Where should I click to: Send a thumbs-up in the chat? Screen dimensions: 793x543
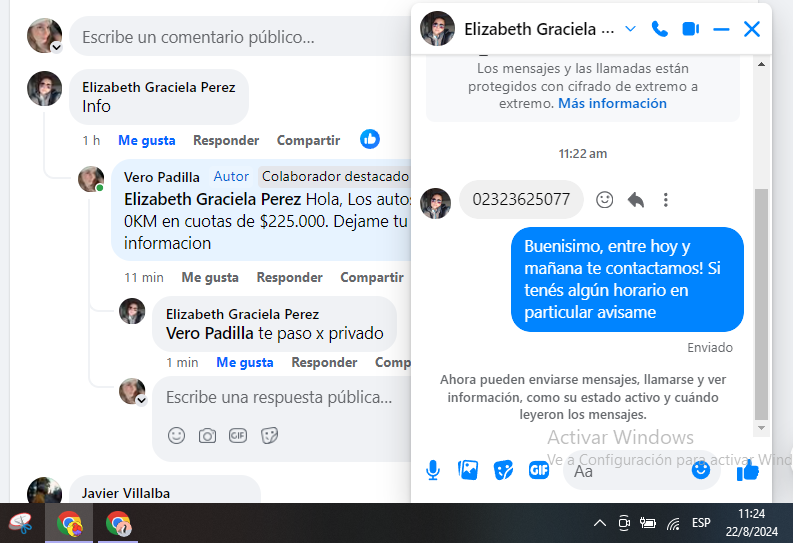coord(747,469)
